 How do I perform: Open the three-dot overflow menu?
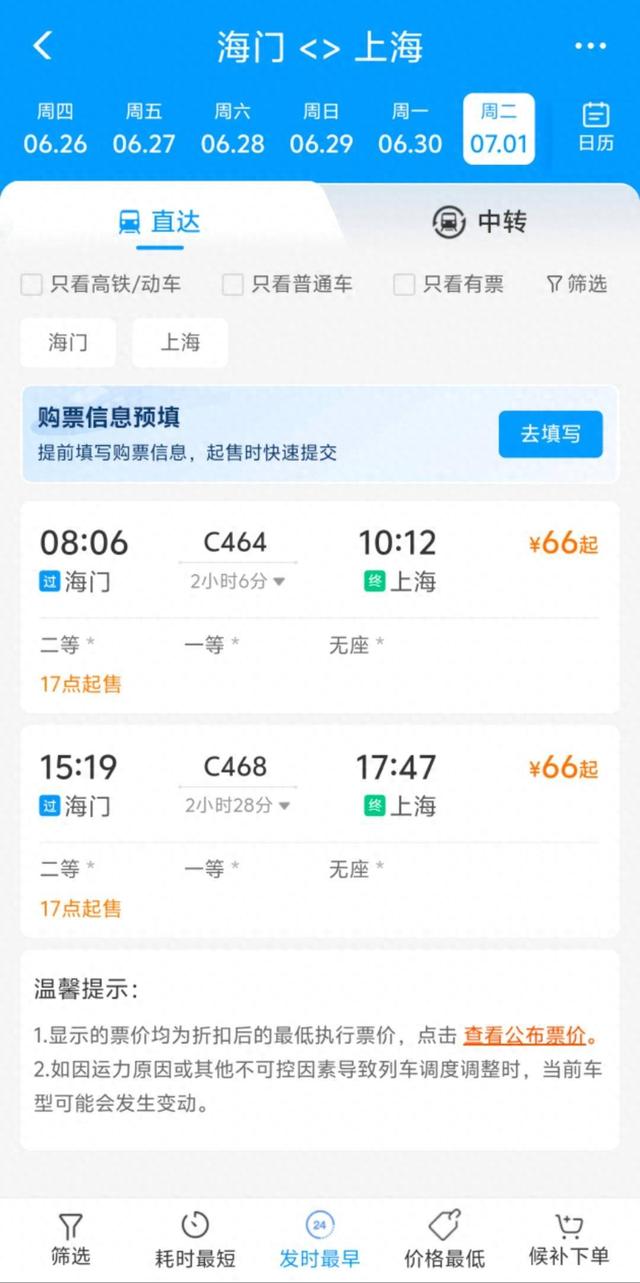point(590,46)
